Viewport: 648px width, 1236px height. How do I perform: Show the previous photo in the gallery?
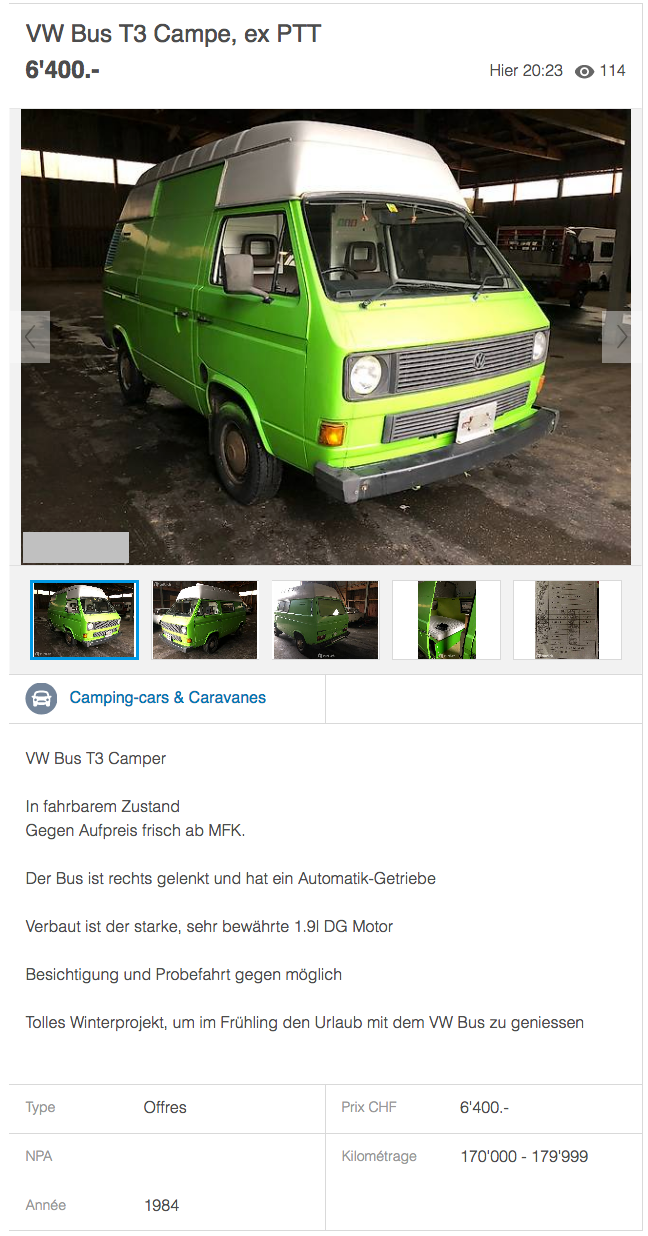[35, 337]
